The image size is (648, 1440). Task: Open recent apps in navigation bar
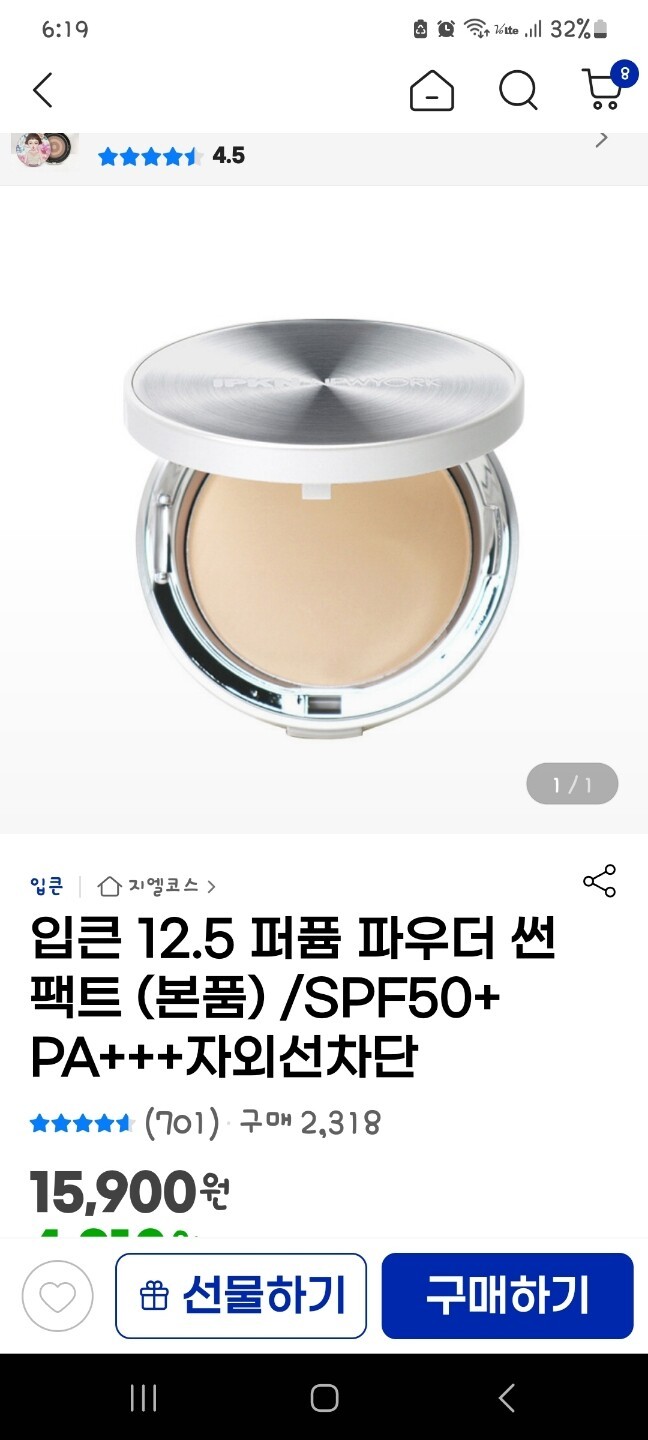pos(143,1398)
